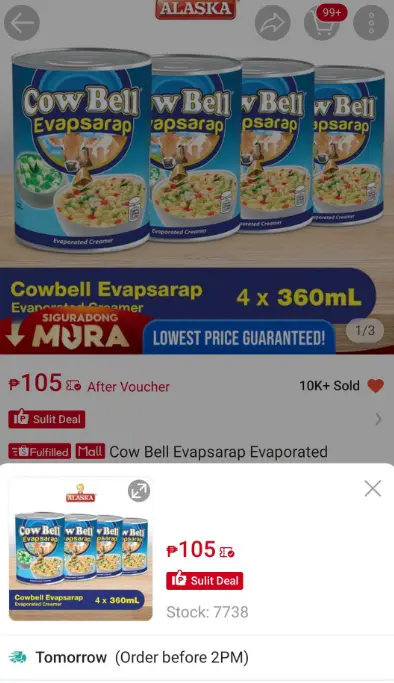Add product to favorites with heart icon
The image size is (394, 683).
375,385
